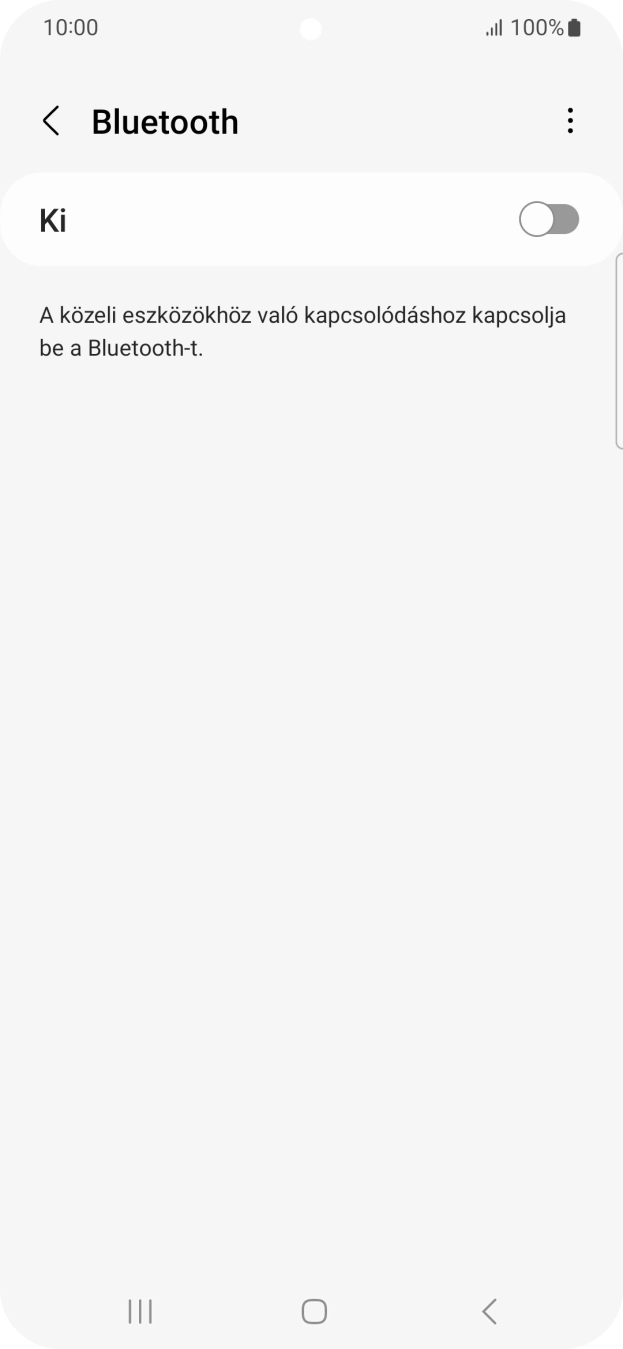Open the three-dot overflow menu
Viewport: 623px width, 1349px height.
pos(570,121)
